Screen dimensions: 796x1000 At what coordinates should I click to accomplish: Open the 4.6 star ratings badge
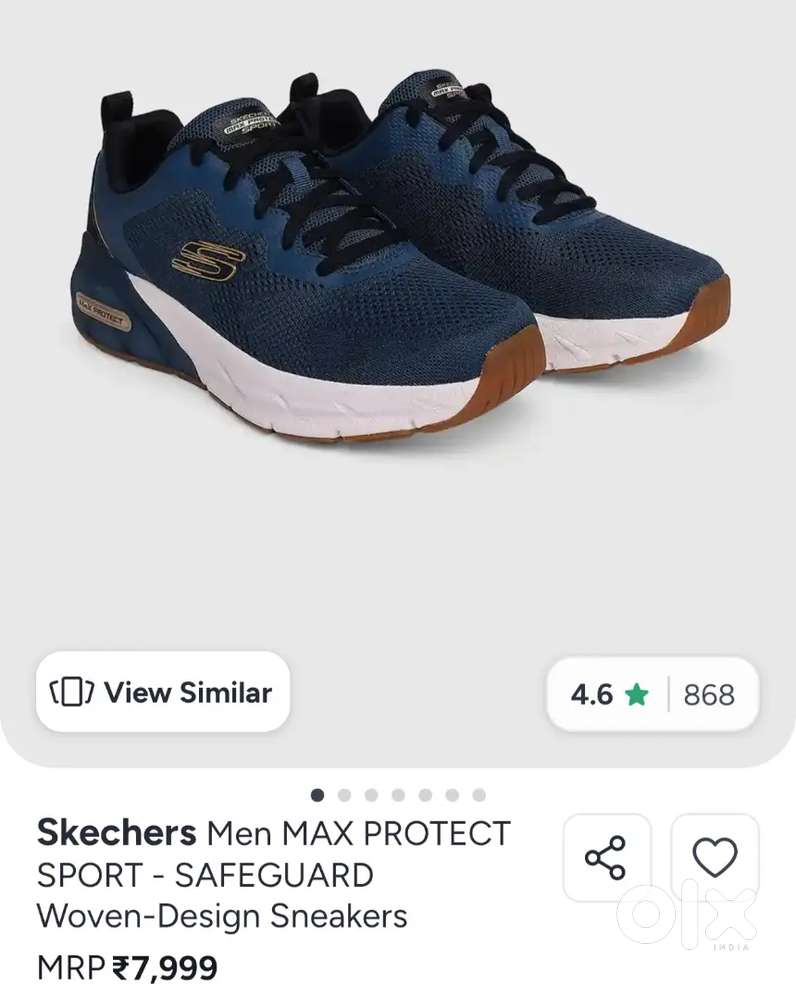tap(652, 694)
